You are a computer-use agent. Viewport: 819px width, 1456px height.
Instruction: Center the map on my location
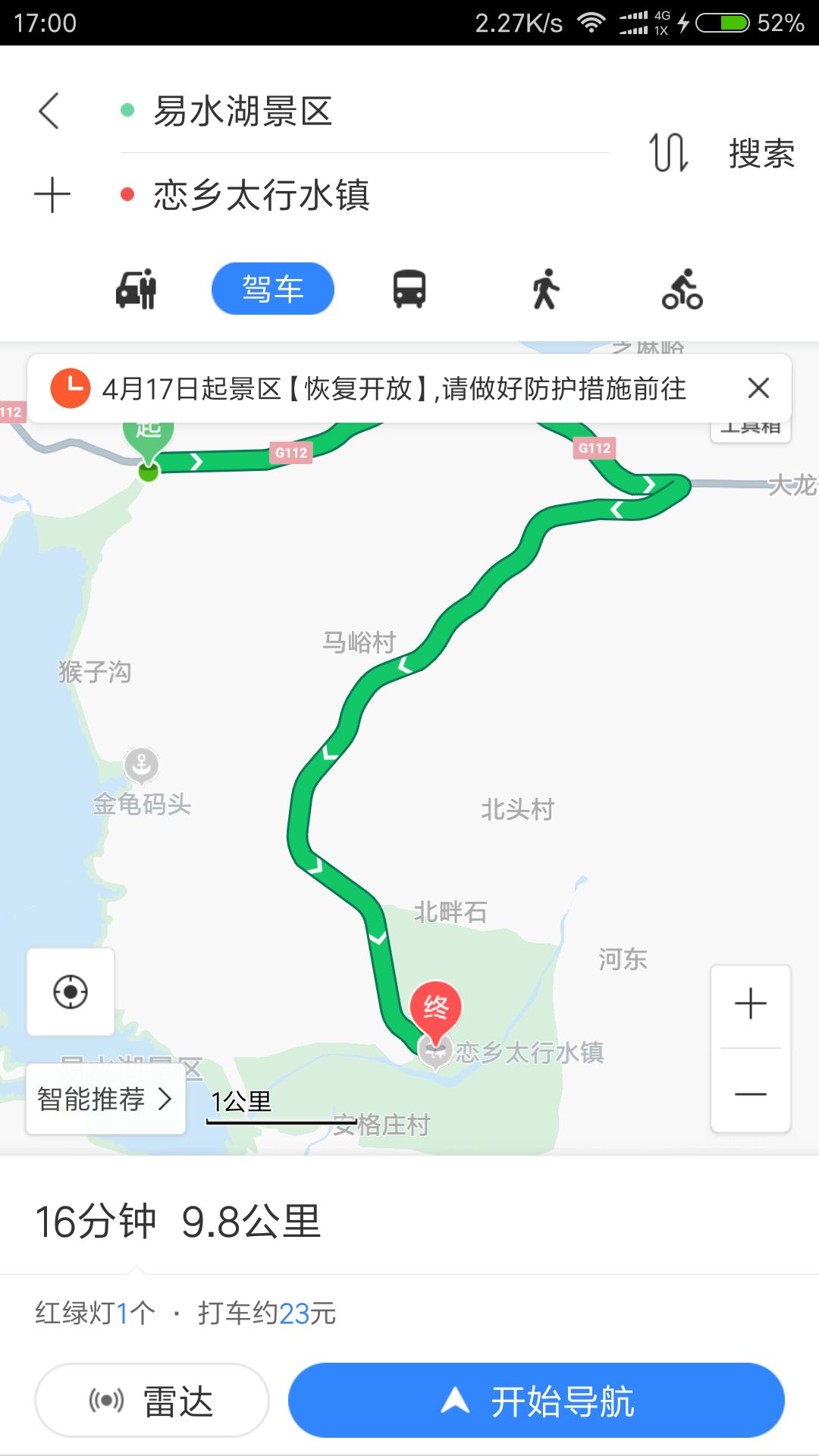(x=71, y=991)
